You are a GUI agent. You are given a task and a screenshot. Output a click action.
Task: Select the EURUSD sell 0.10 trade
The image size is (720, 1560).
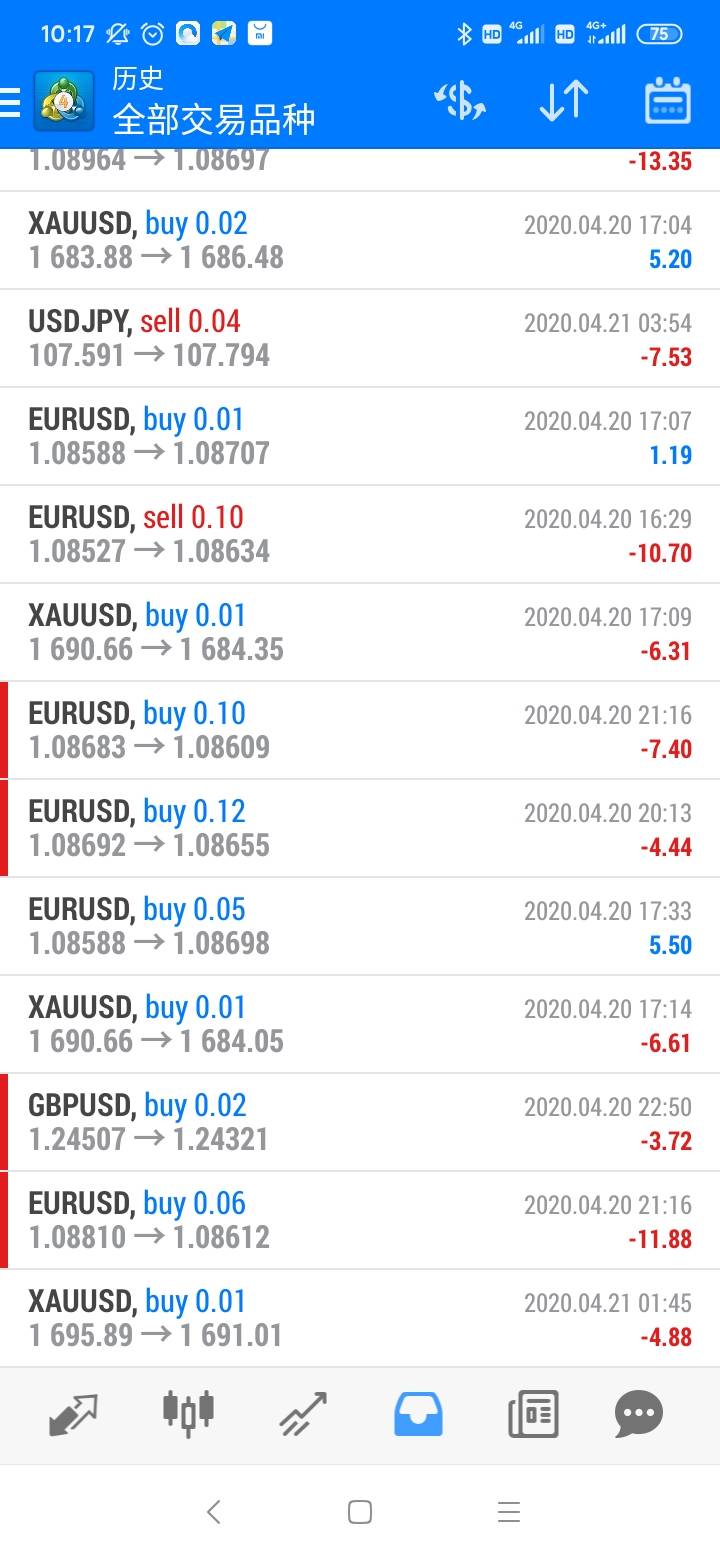coord(360,535)
